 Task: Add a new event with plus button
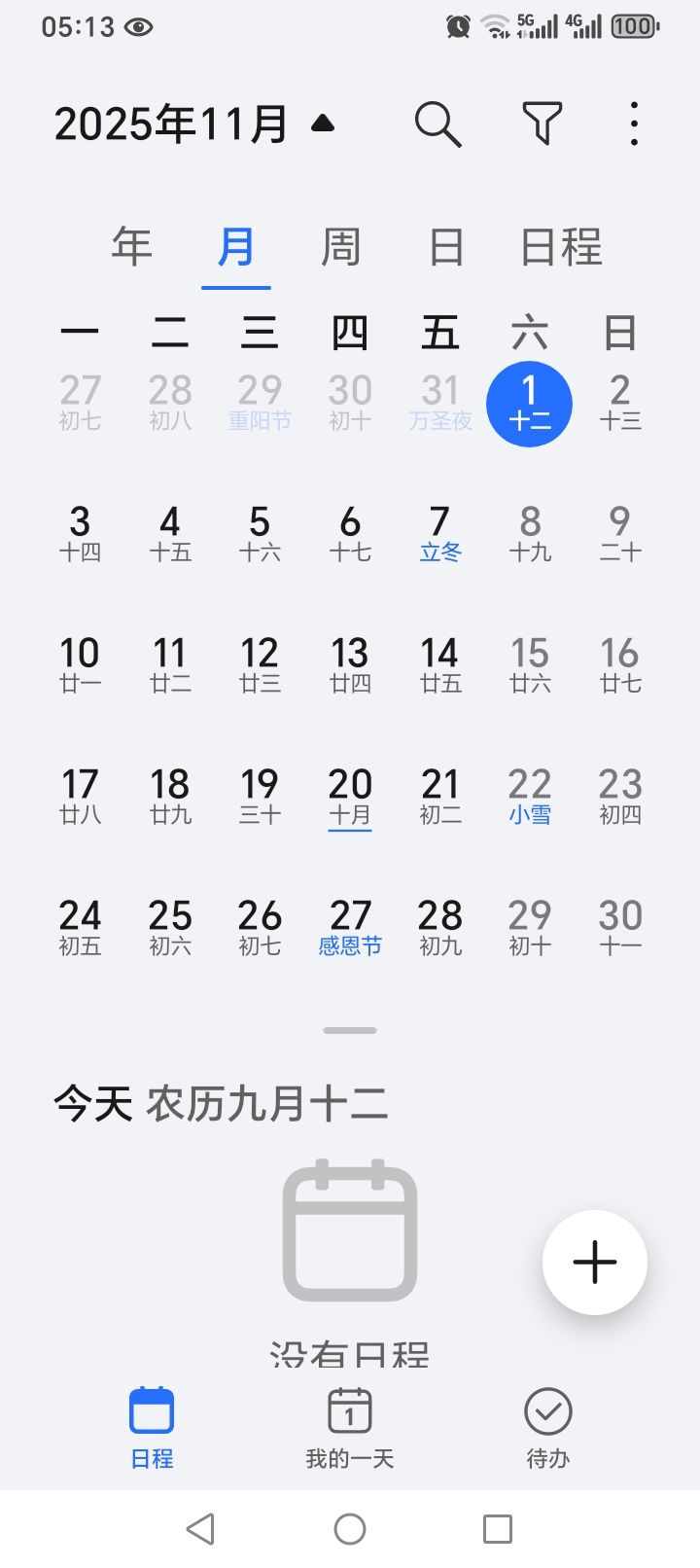594,1263
